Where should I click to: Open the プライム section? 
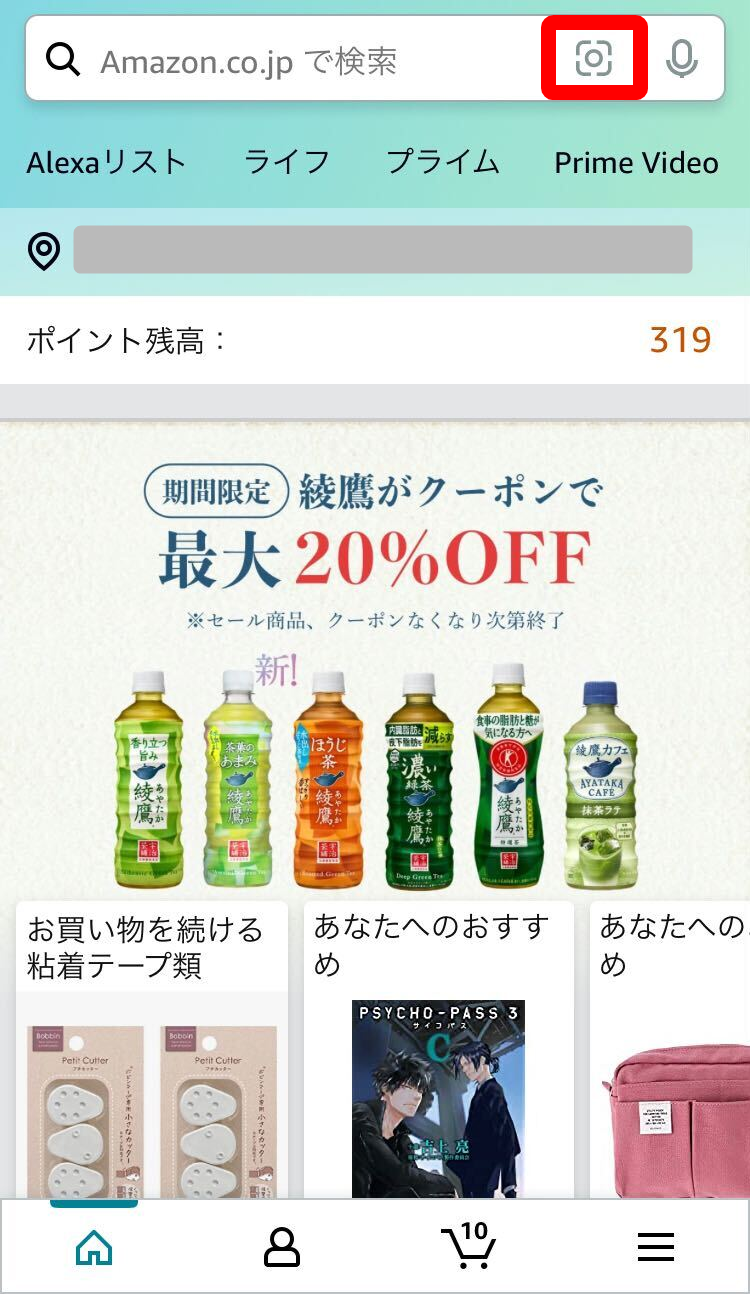coord(442,162)
